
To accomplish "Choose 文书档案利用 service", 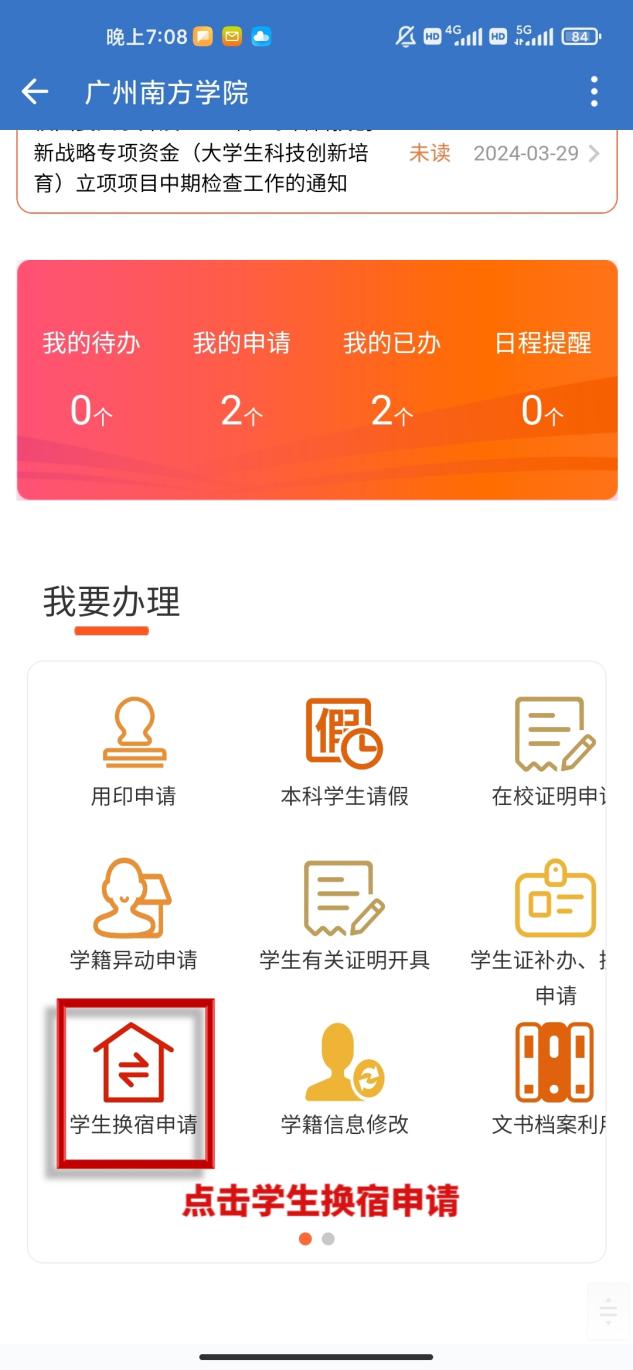I will tap(553, 1080).
